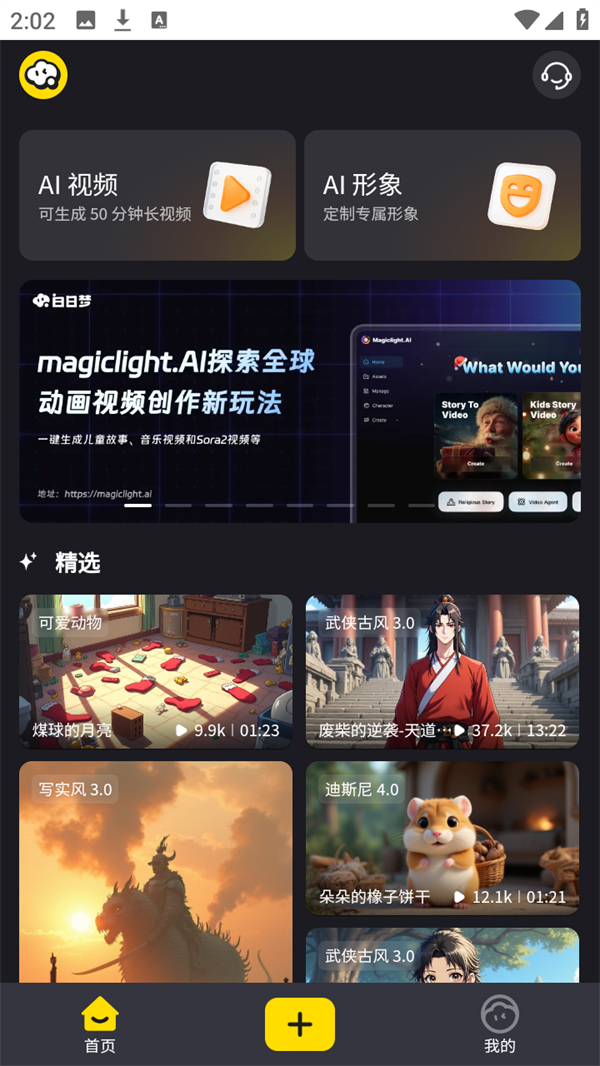Tap the yellow plus create button
This screenshot has height=1066, width=600.
(300, 1024)
